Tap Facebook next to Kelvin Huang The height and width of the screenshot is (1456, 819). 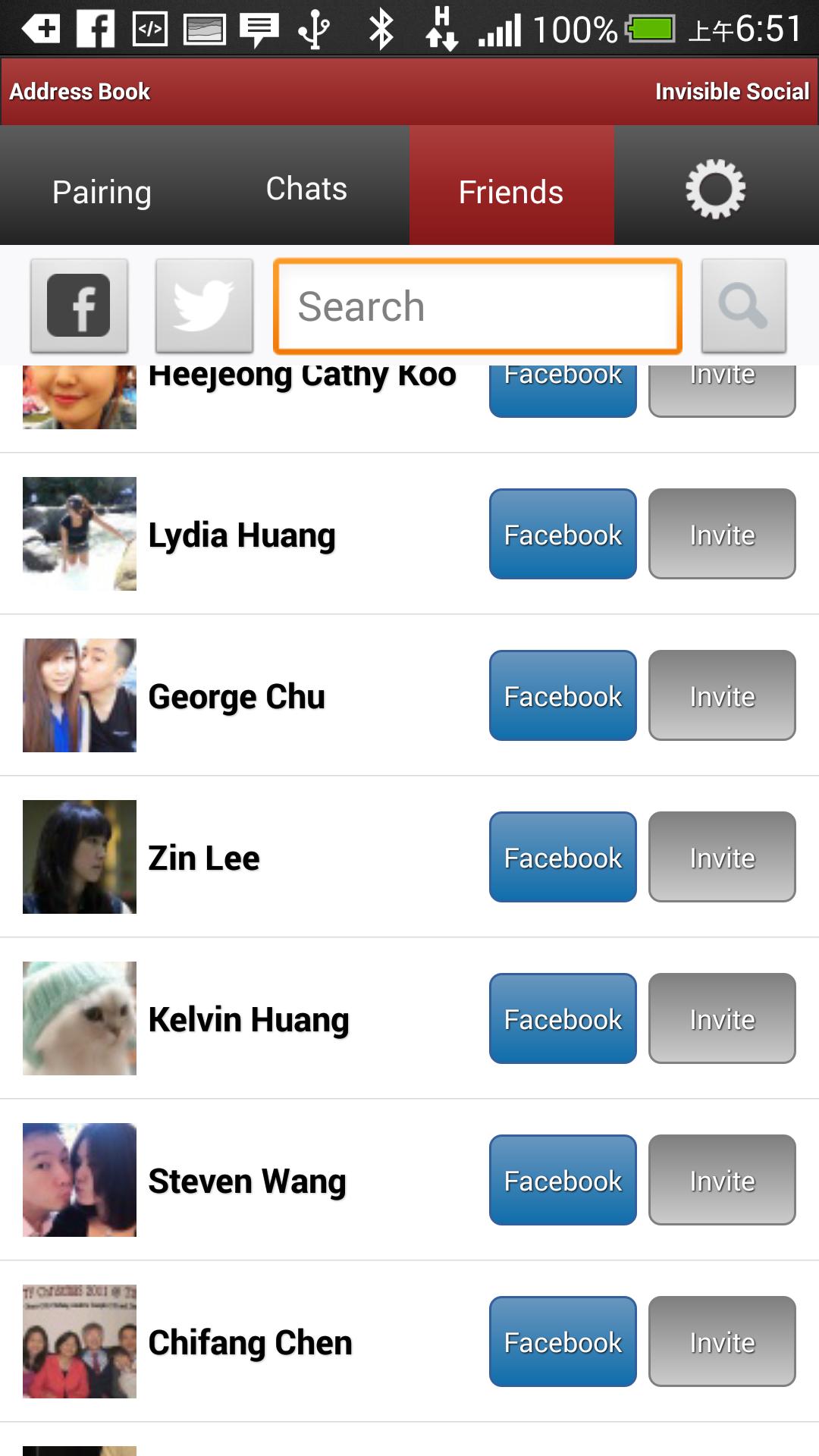pos(563,1018)
